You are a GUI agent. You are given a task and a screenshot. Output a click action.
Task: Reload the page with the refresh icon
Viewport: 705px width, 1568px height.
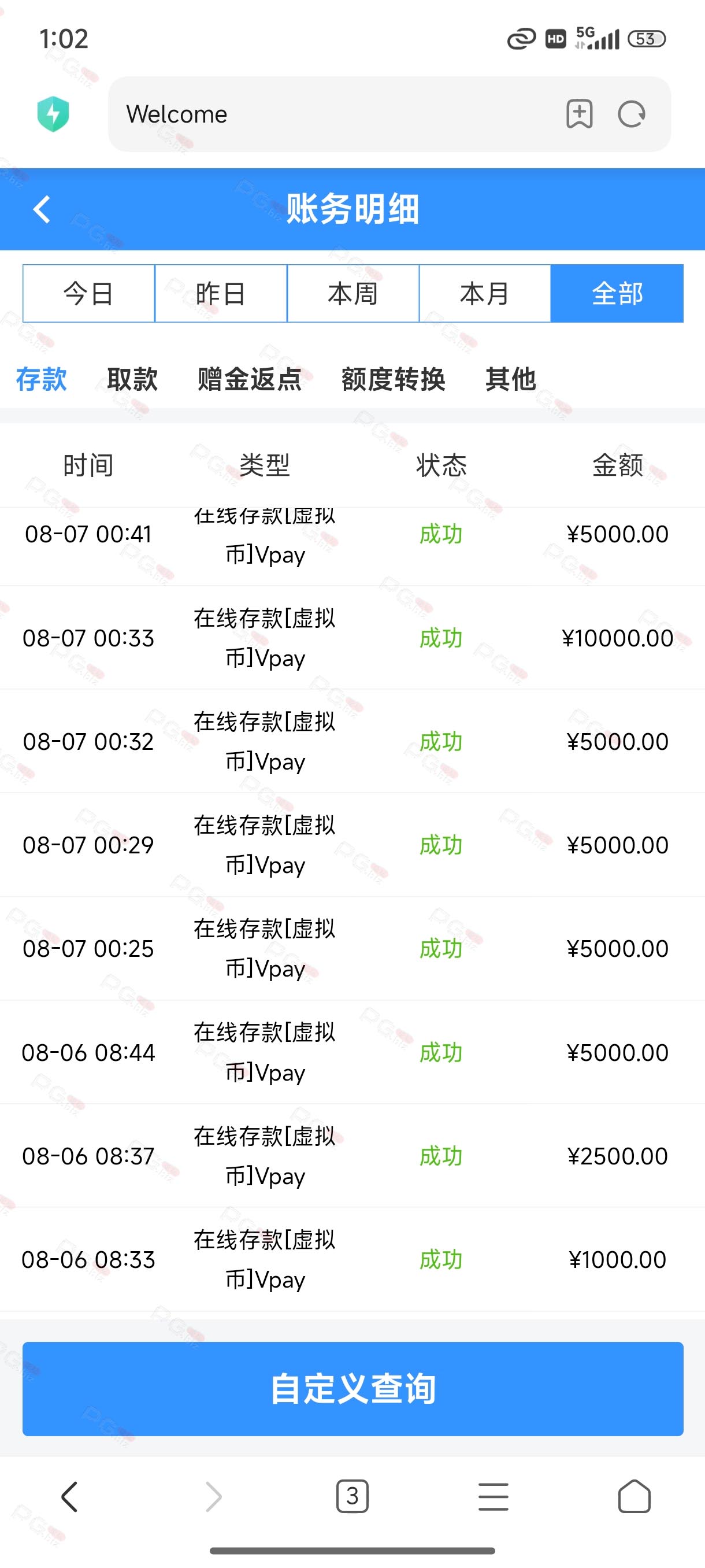click(632, 114)
